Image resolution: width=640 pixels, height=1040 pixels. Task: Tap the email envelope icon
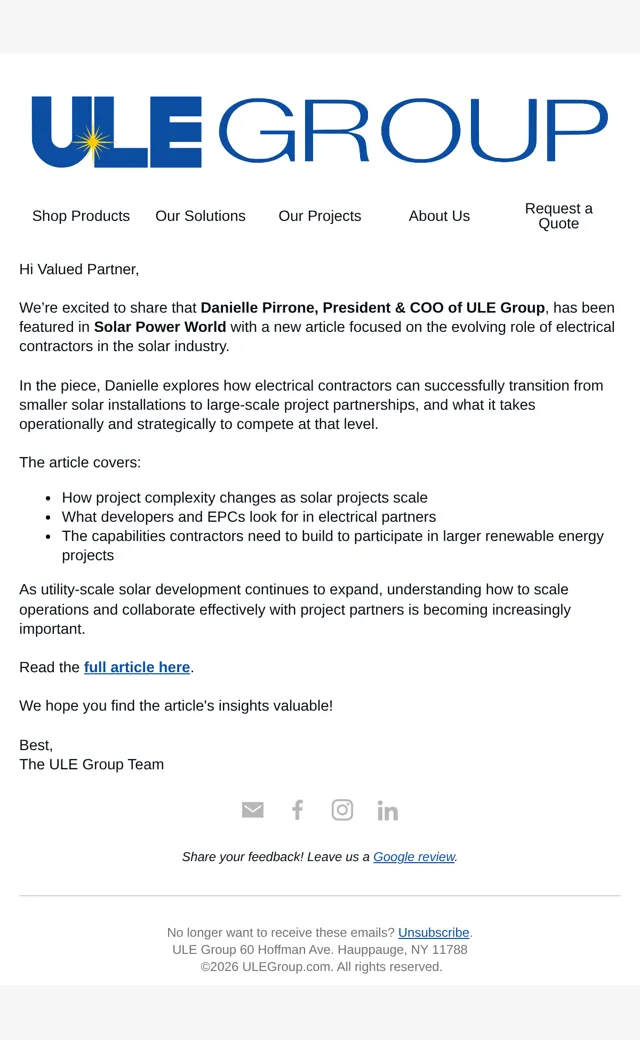pyautogui.click(x=253, y=810)
